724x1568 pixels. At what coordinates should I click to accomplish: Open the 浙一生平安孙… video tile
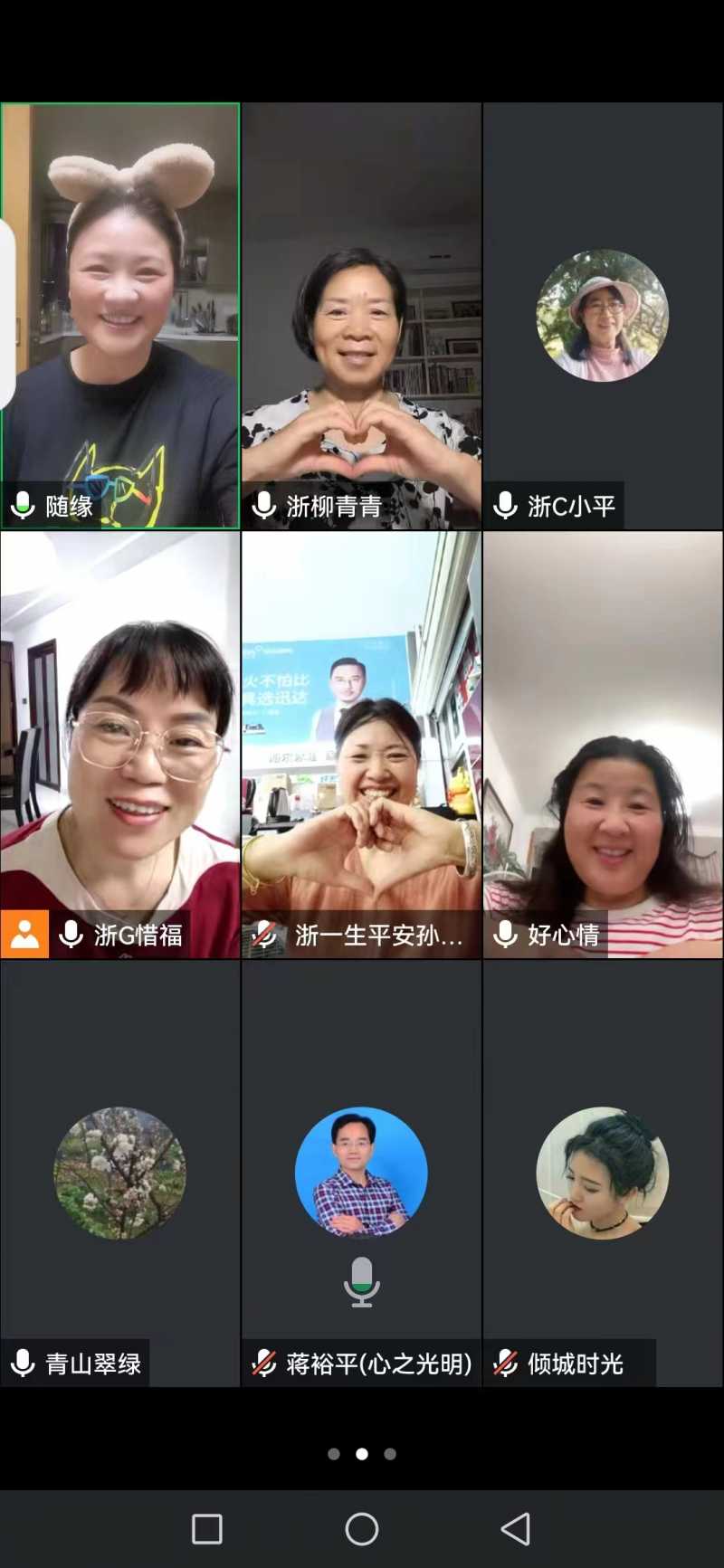pyautogui.click(x=361, y=744)
